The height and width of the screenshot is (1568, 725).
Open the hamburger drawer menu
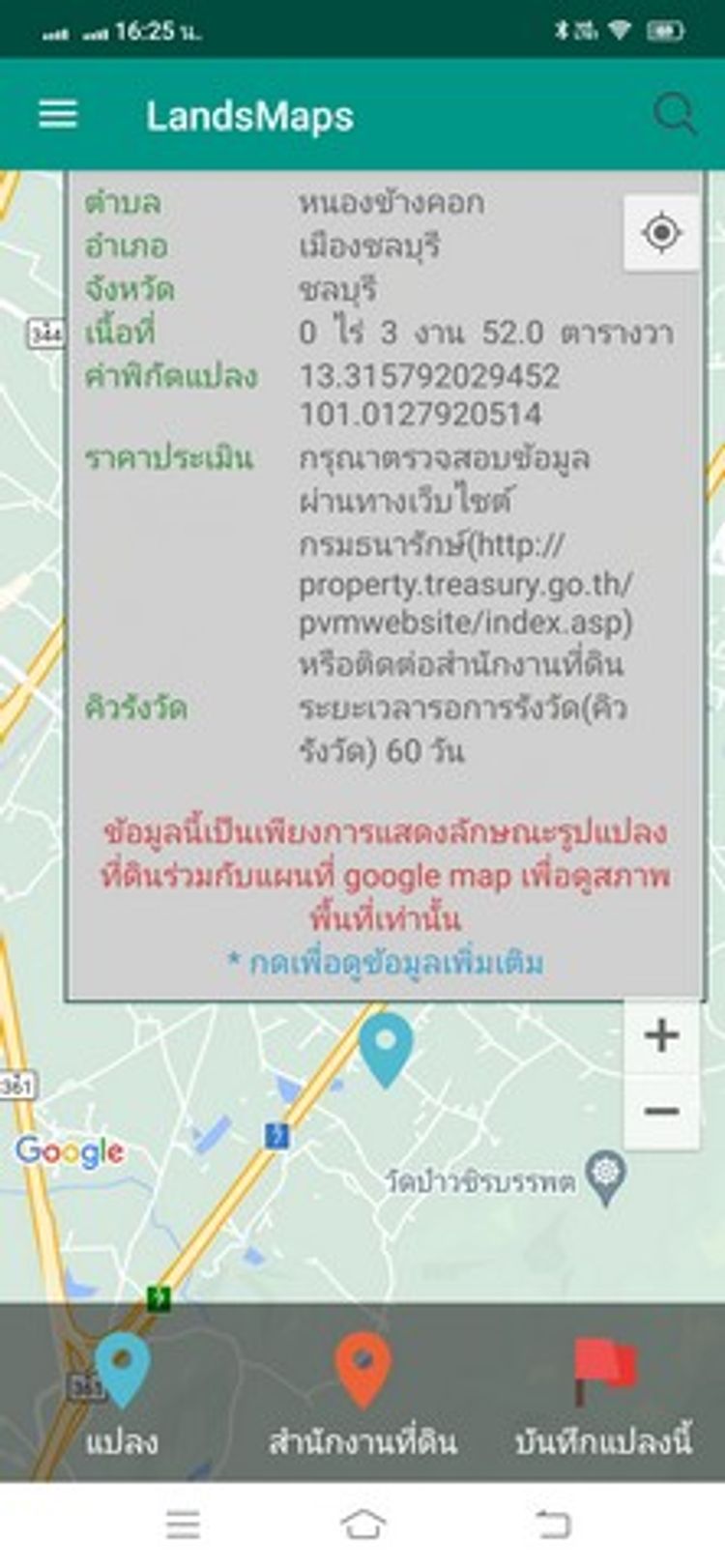tap(58, 114)
